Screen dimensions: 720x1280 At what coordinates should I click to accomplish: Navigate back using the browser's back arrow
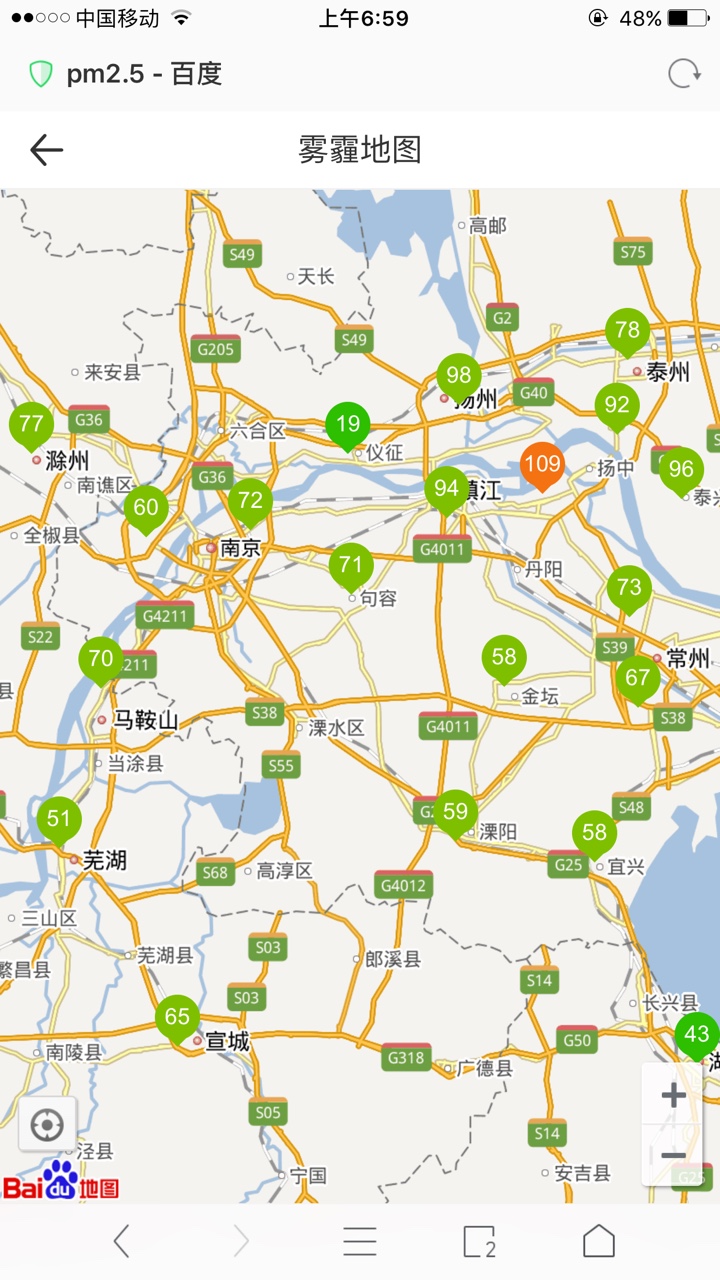tap(121, 1241)
